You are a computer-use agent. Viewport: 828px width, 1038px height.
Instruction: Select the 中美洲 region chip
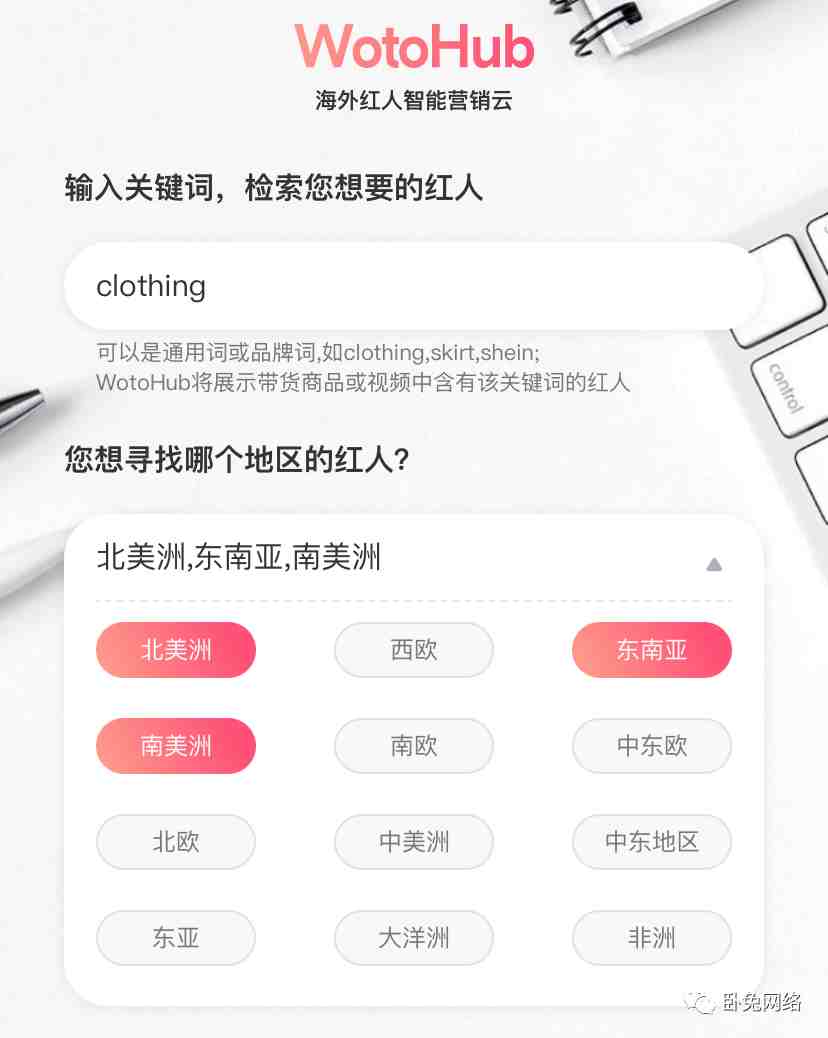[x=414, y=842]
